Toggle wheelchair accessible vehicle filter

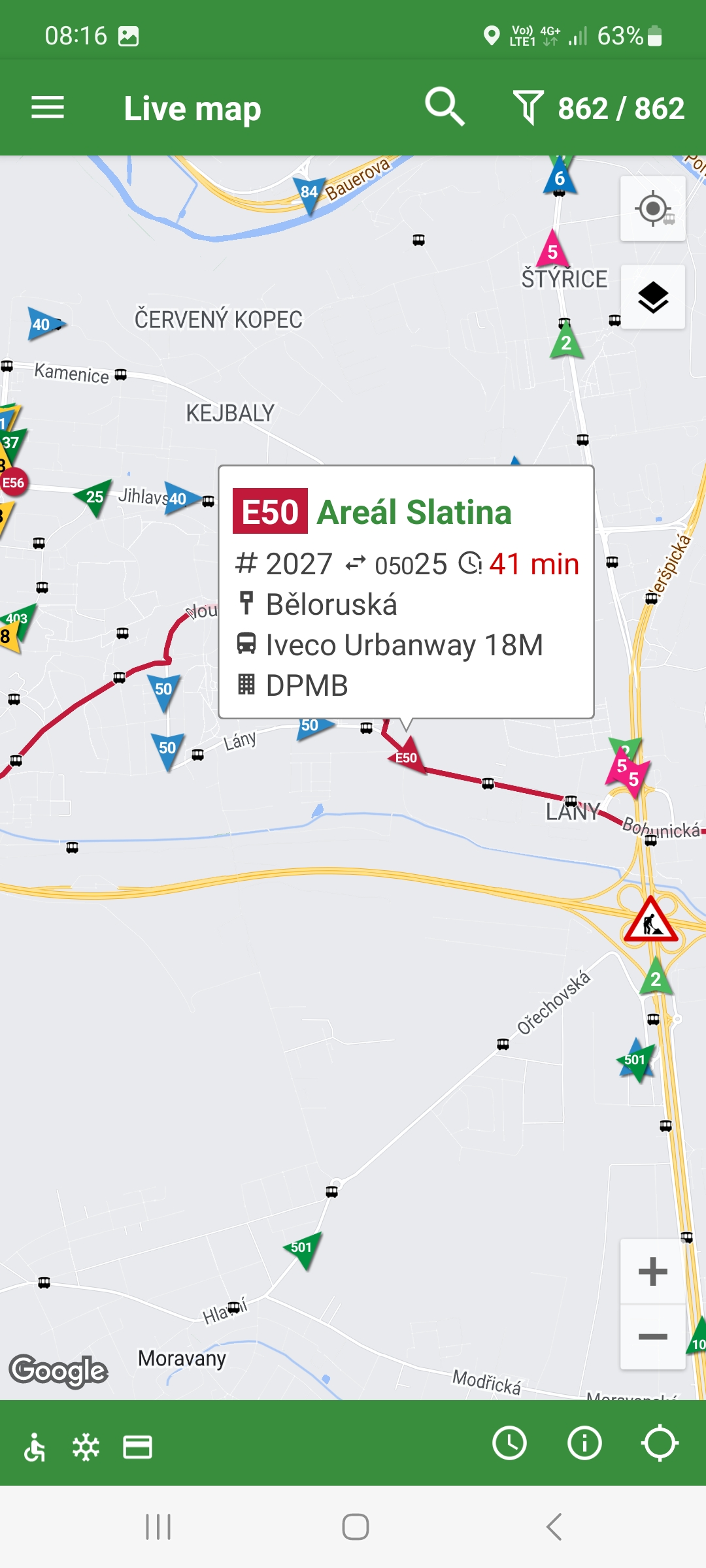[35, 1447]
